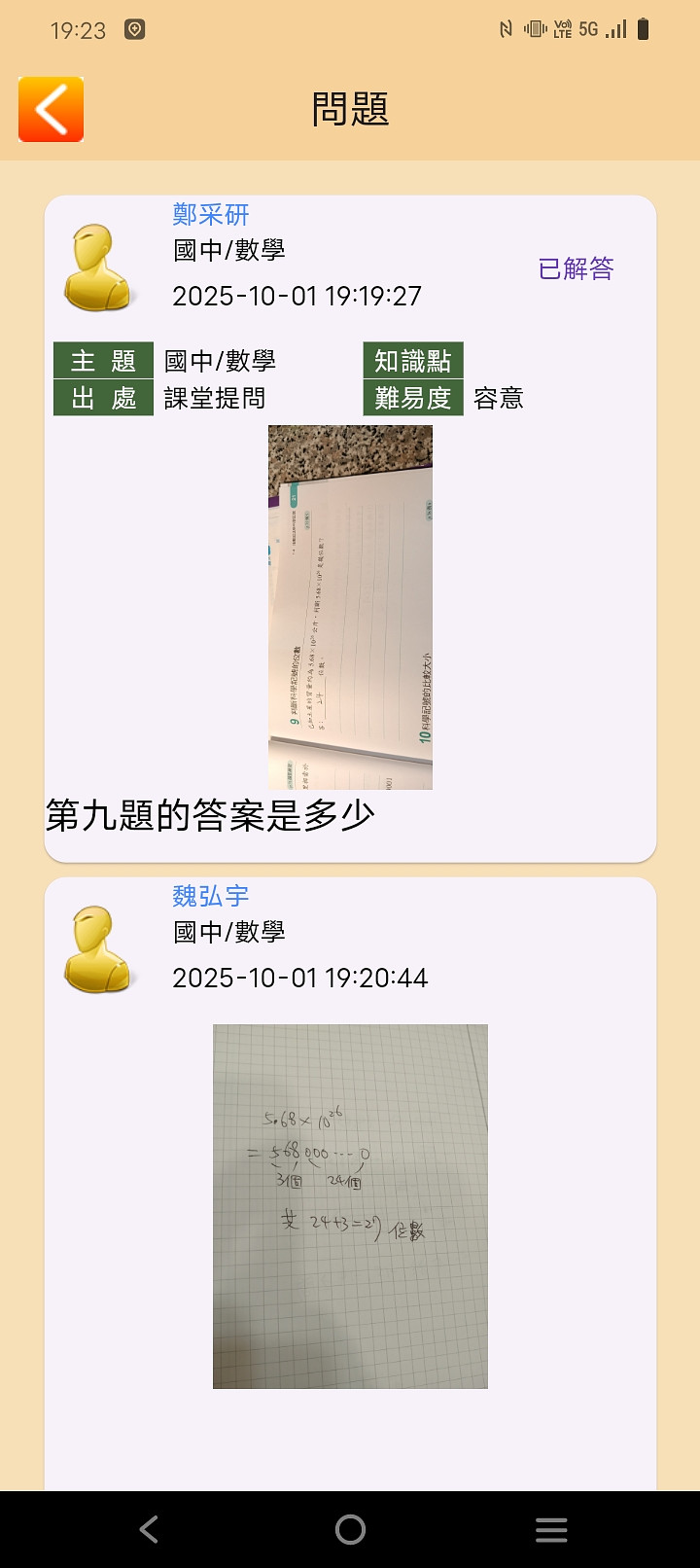Screen dimensions: 700x1568
Task: Go back using the orange arrow button
Action: pyautogui.click(x=51, y=110)
